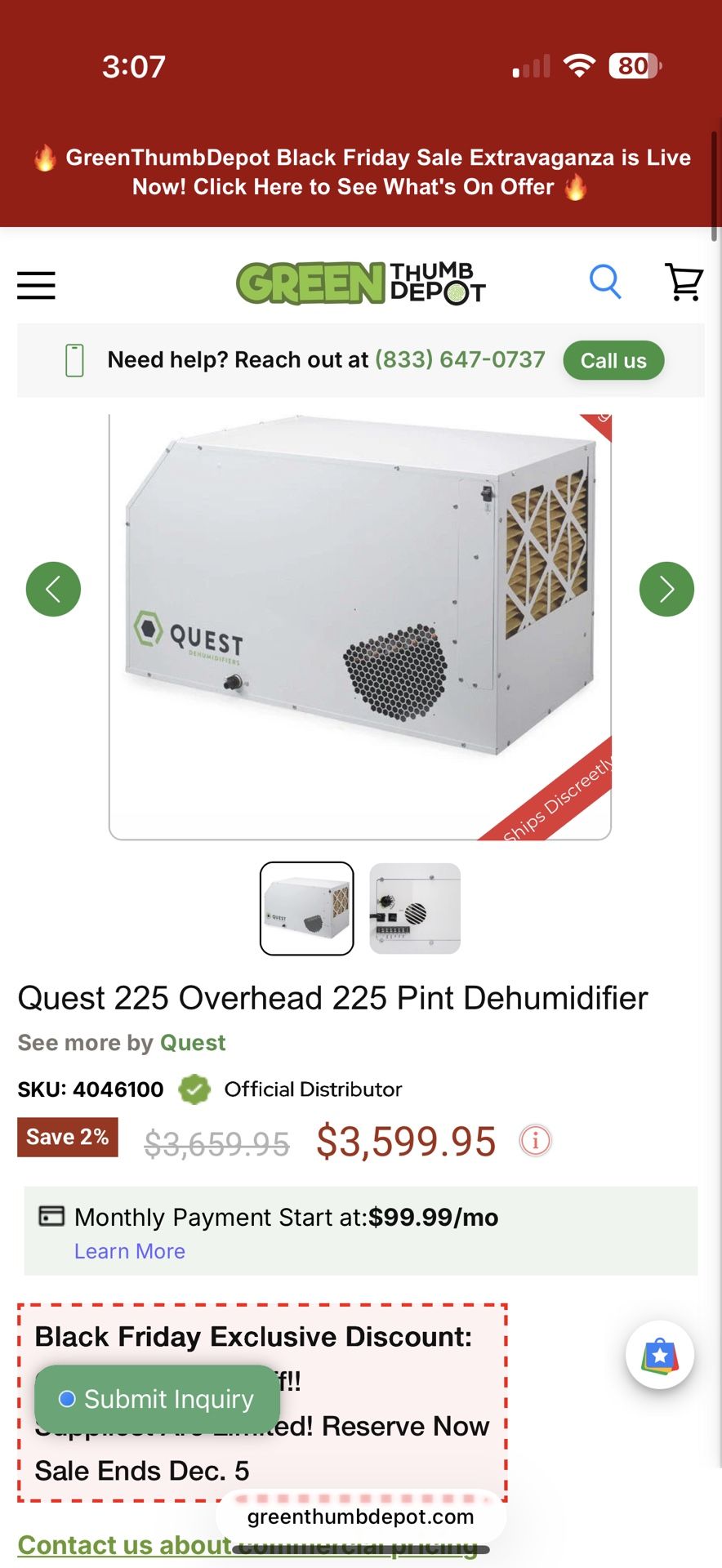This screenshot has height=1568, width=722.
Task: Expand the Black Friday sale banner
Action: tap(360, 171)
